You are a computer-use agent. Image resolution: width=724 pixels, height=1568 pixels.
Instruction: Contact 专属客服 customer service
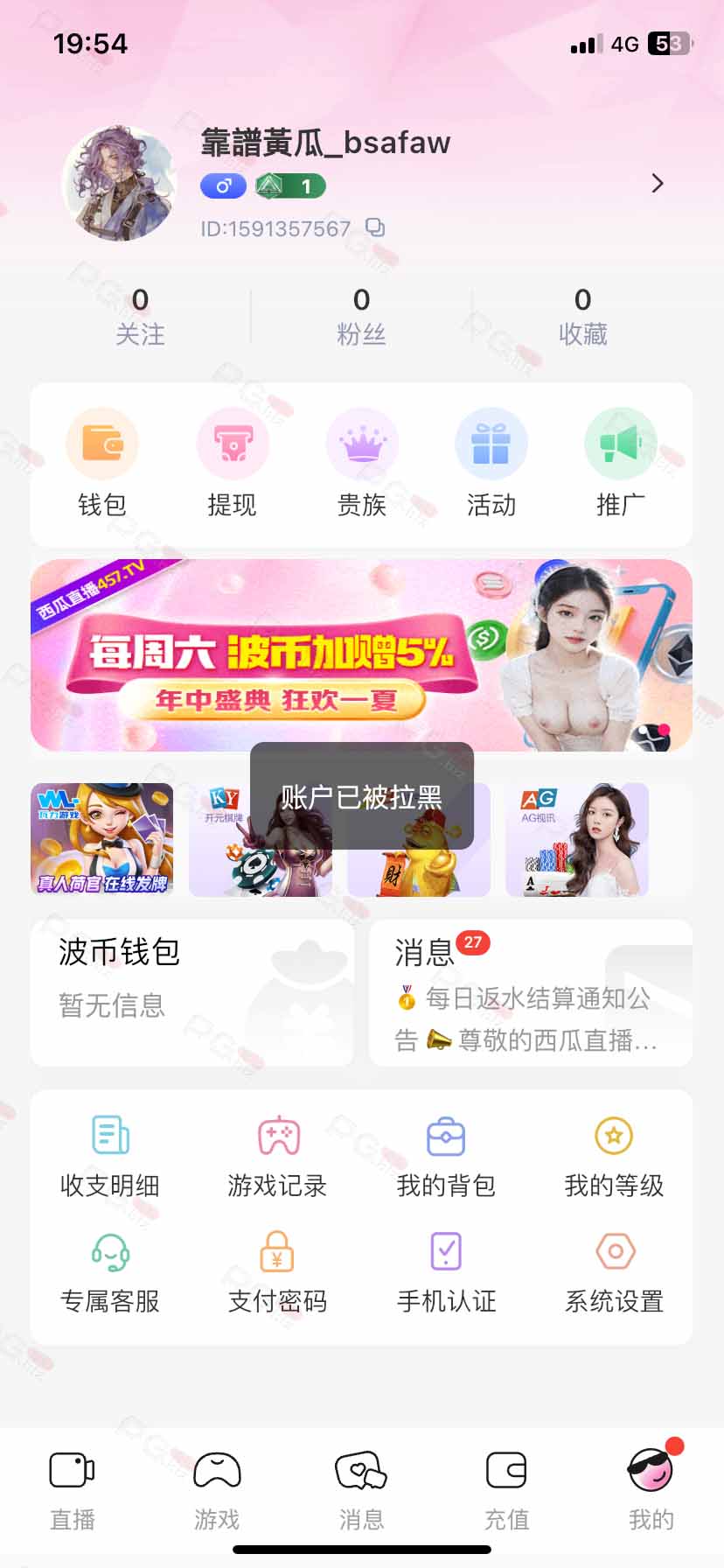[x=110, y=1272]
